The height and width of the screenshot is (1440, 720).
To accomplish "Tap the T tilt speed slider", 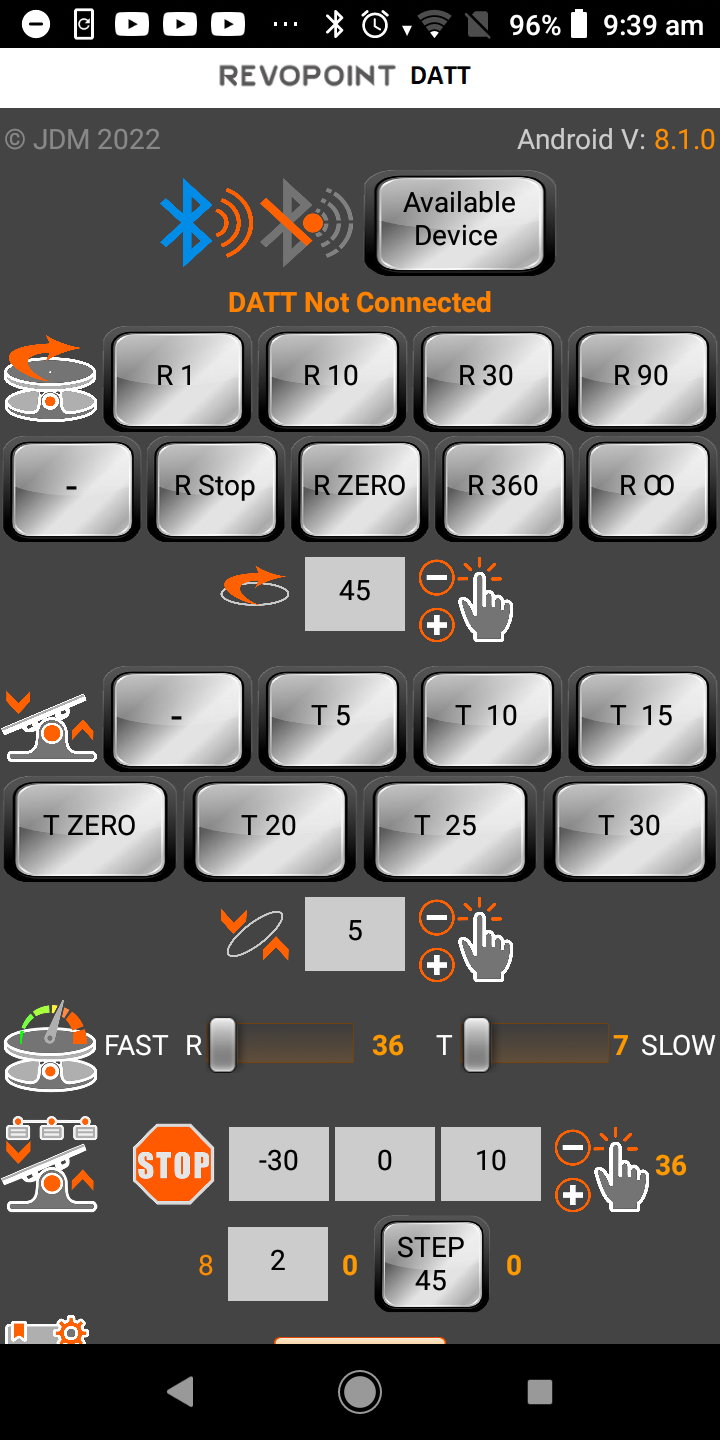I will (x=535, y=1045).
